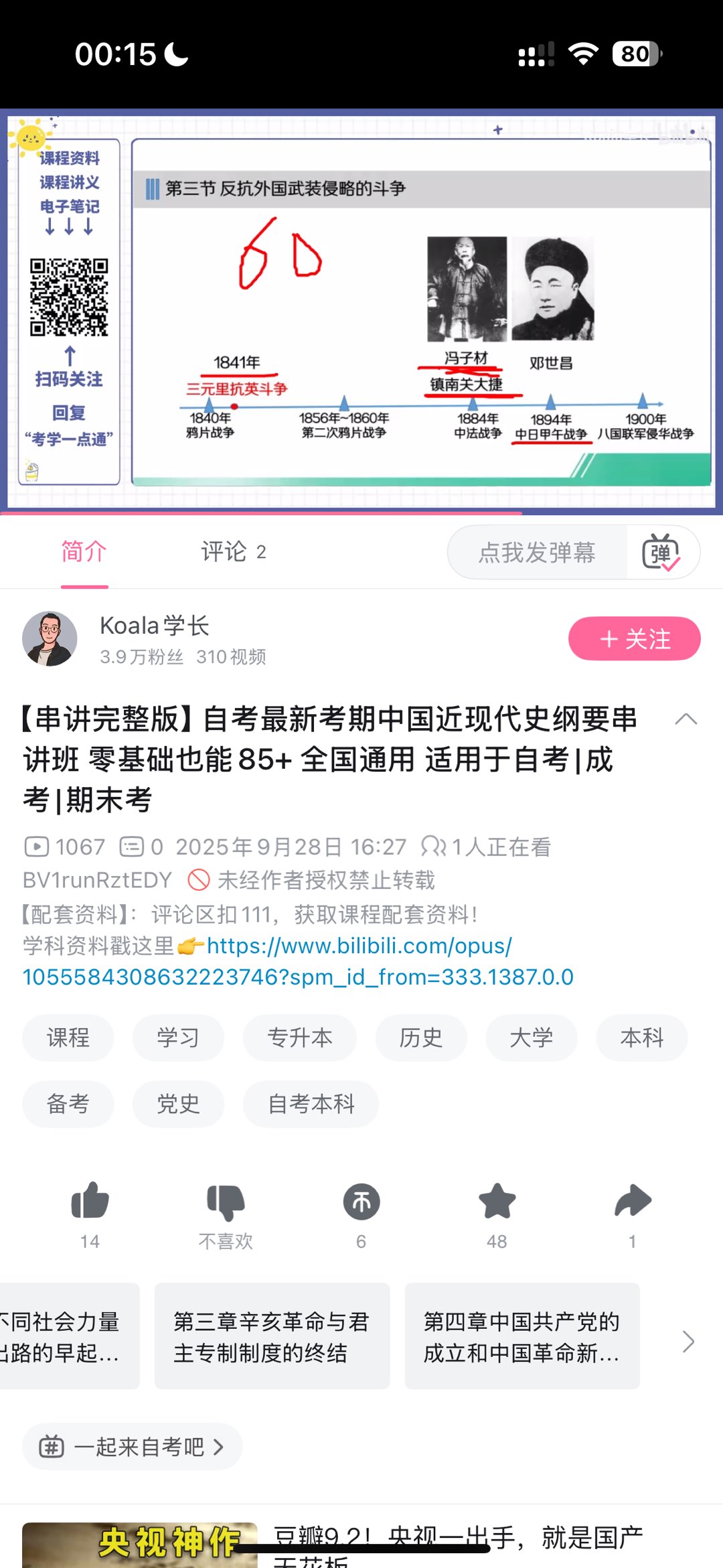Viewport: 723px width, 1568px height.
Task: Select the 历史 tag chip
Action: click(421, 1038)
